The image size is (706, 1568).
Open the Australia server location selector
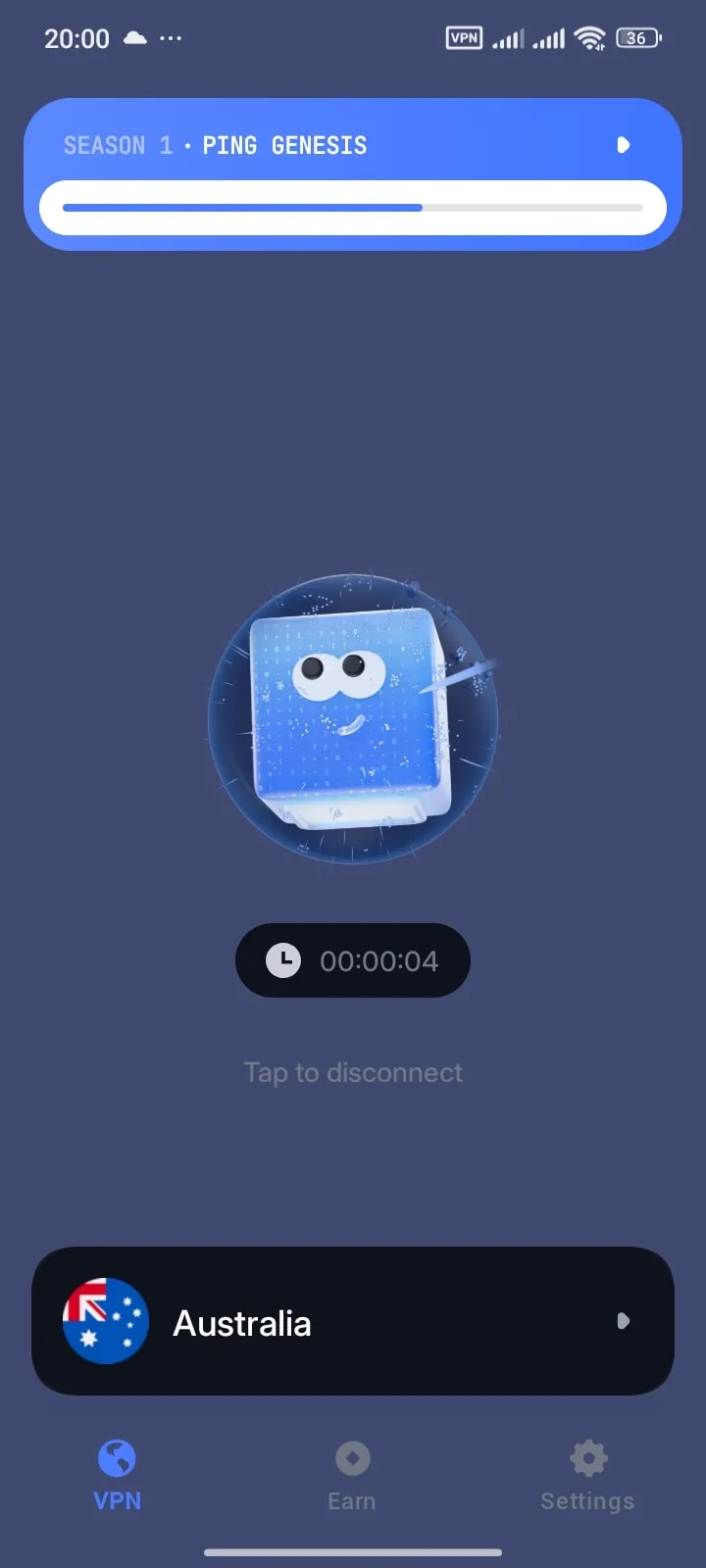(x=353, y=1321)
